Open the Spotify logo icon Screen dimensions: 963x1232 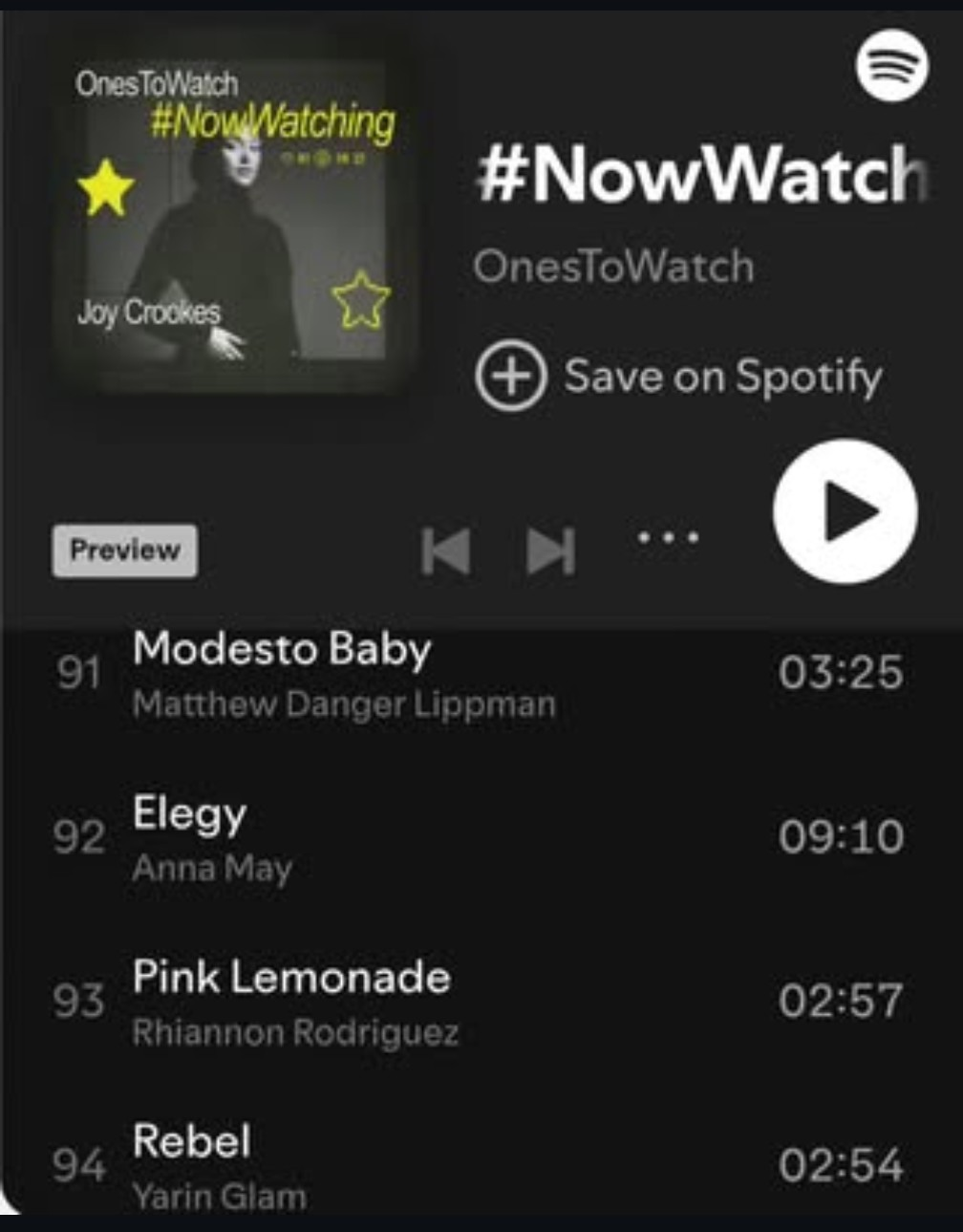[891, 65]
